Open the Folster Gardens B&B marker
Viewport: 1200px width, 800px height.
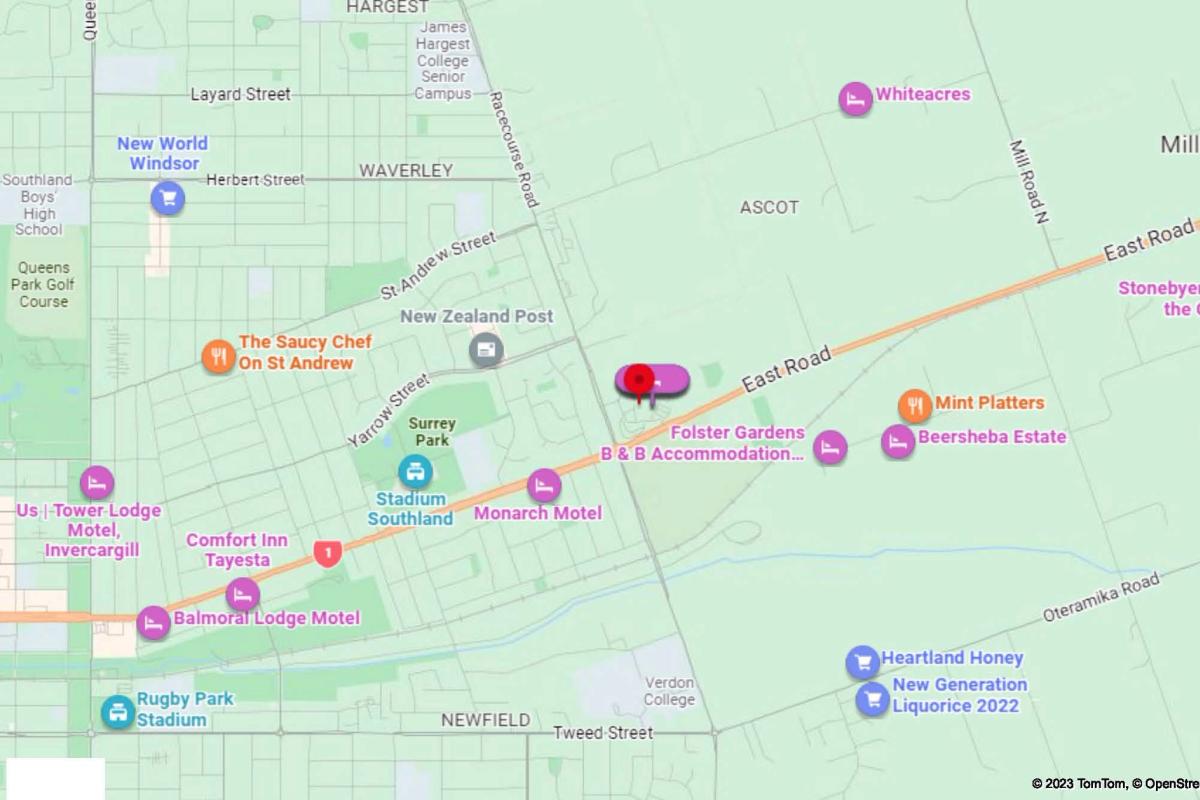pos(830,447)
